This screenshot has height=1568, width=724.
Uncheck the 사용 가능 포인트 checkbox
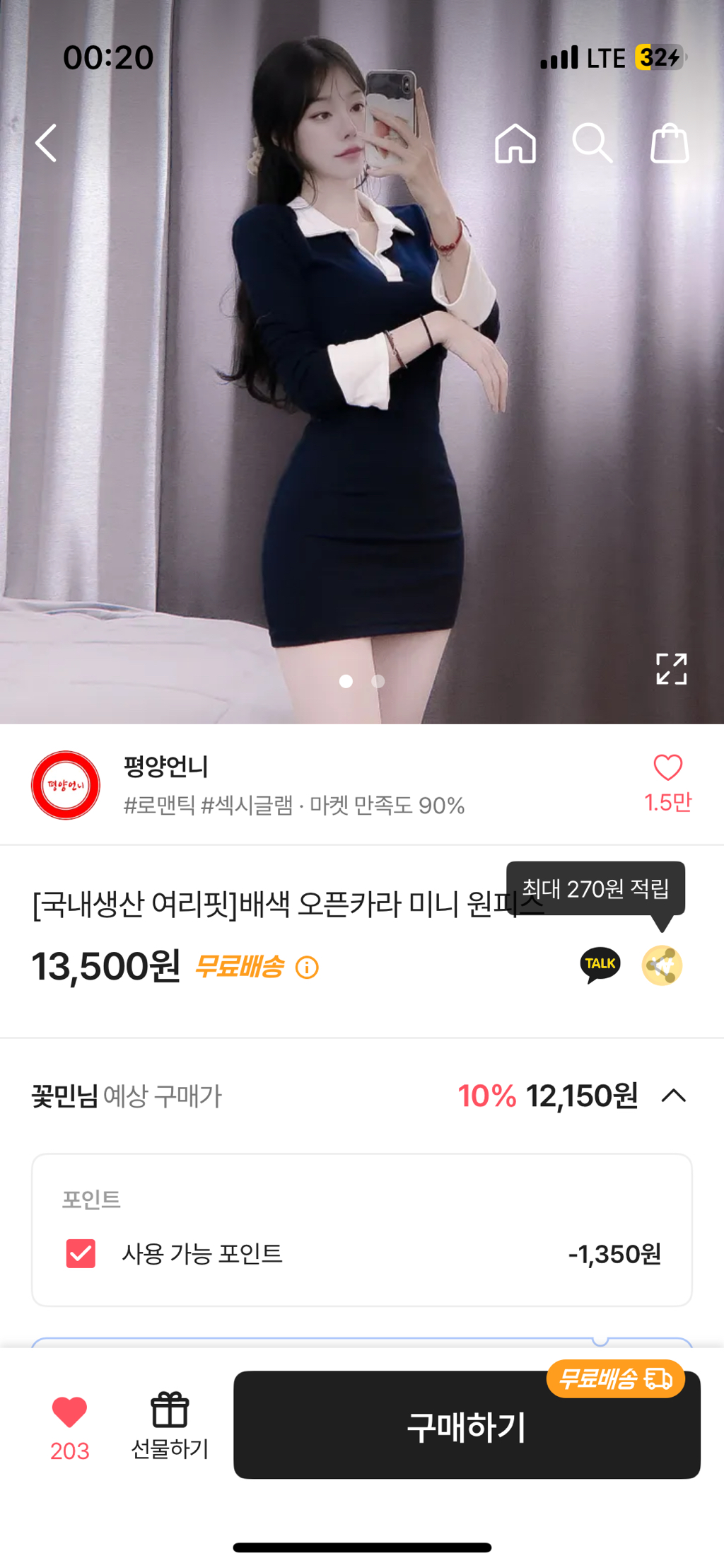click(x=81, y=1253)
